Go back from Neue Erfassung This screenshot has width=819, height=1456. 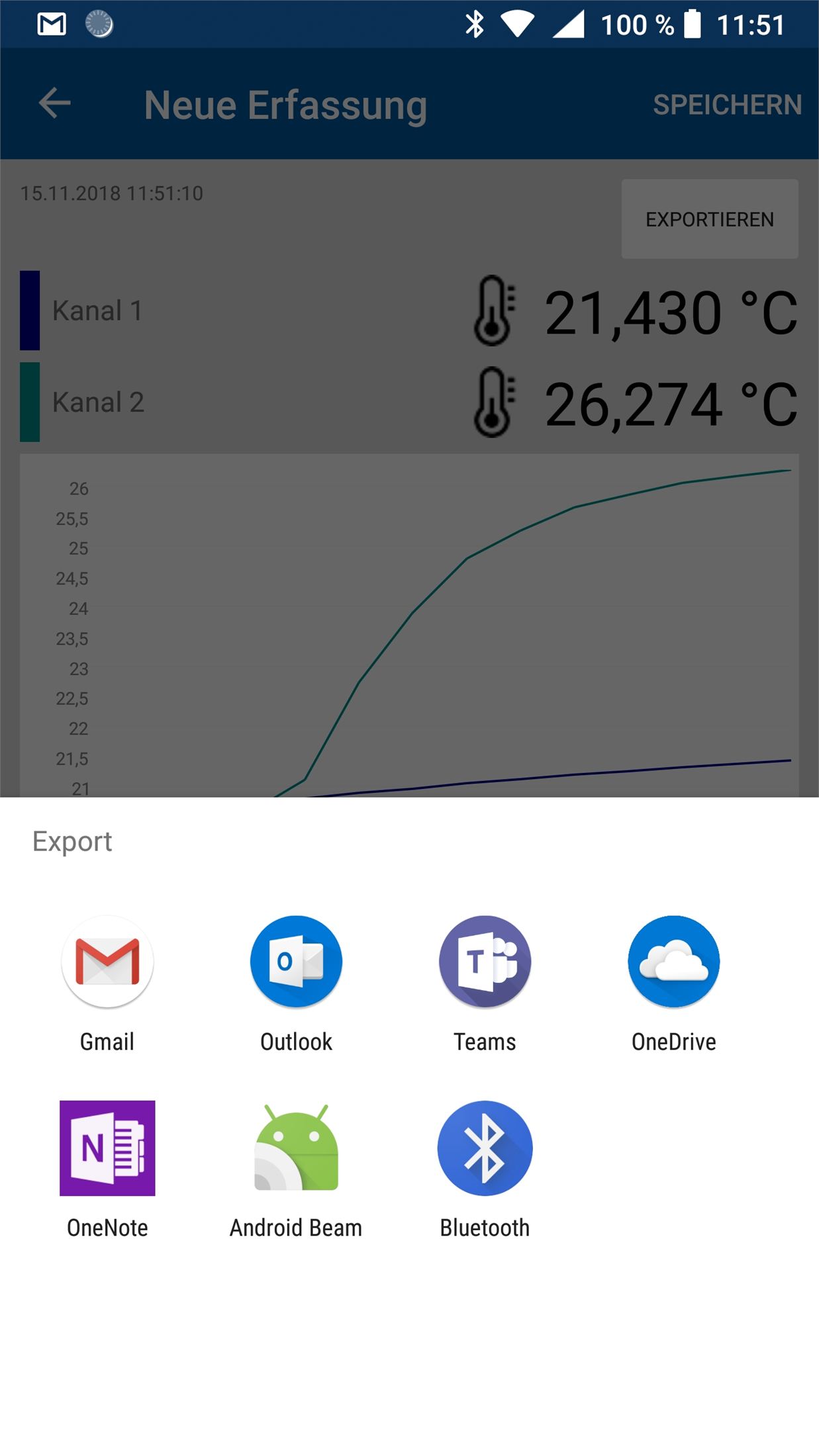(54, 103)
